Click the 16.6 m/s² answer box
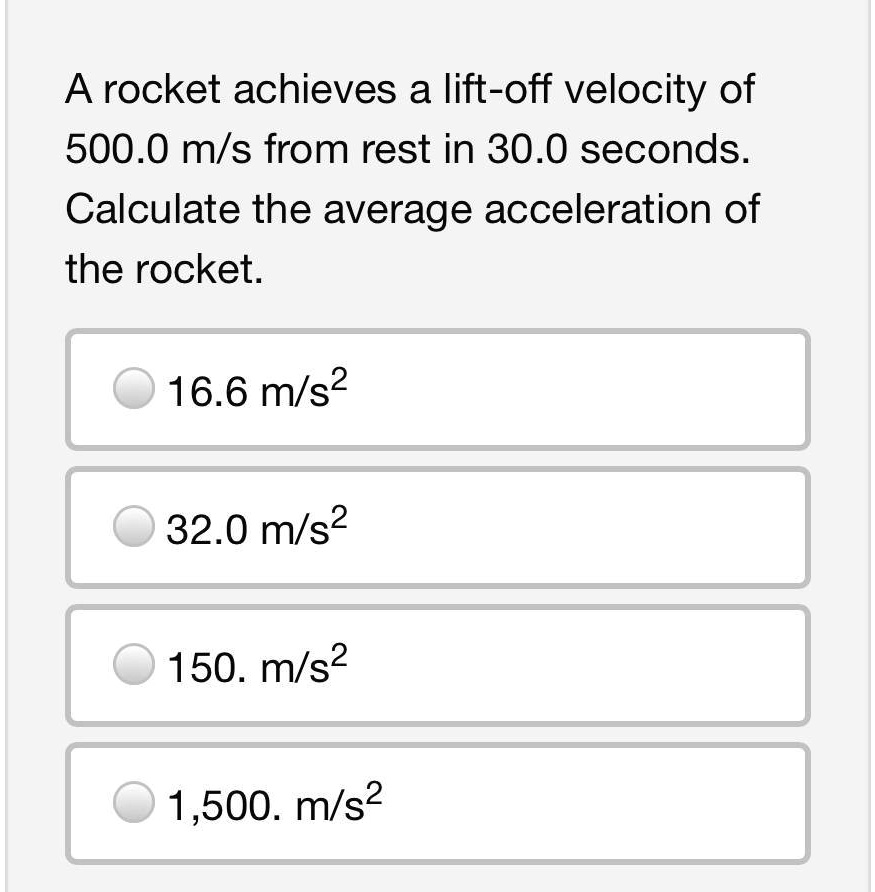This screenshot has height=892, width=875. click(437, 388)
